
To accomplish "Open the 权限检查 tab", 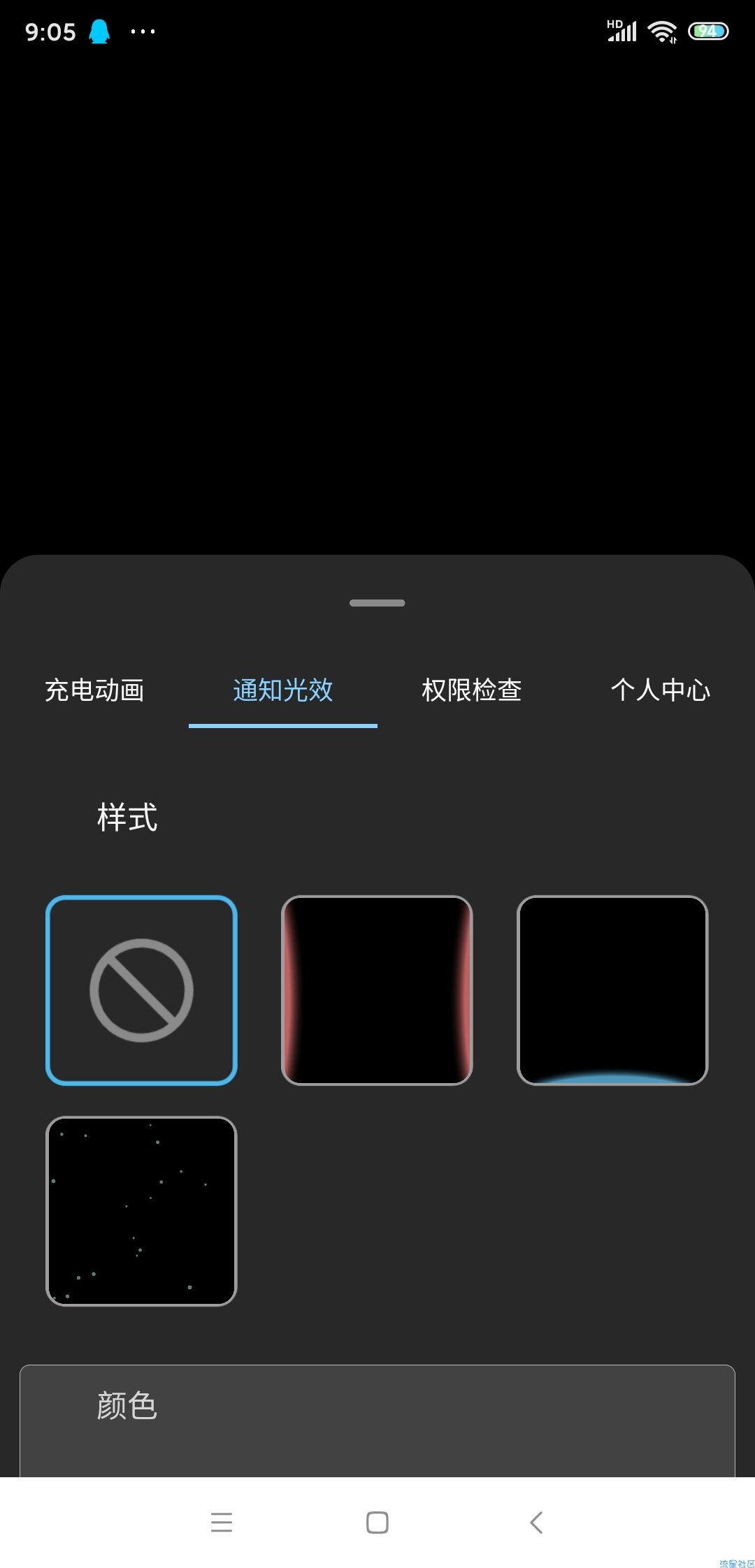I will tap(472, 690).
